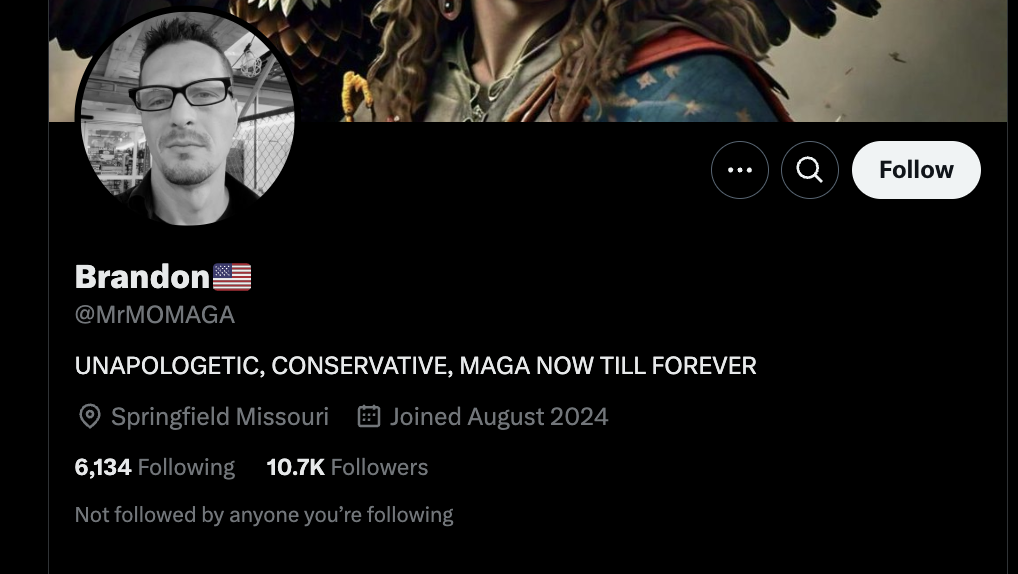
Task: View the 6,134 Following list
Action: (154, 467)
